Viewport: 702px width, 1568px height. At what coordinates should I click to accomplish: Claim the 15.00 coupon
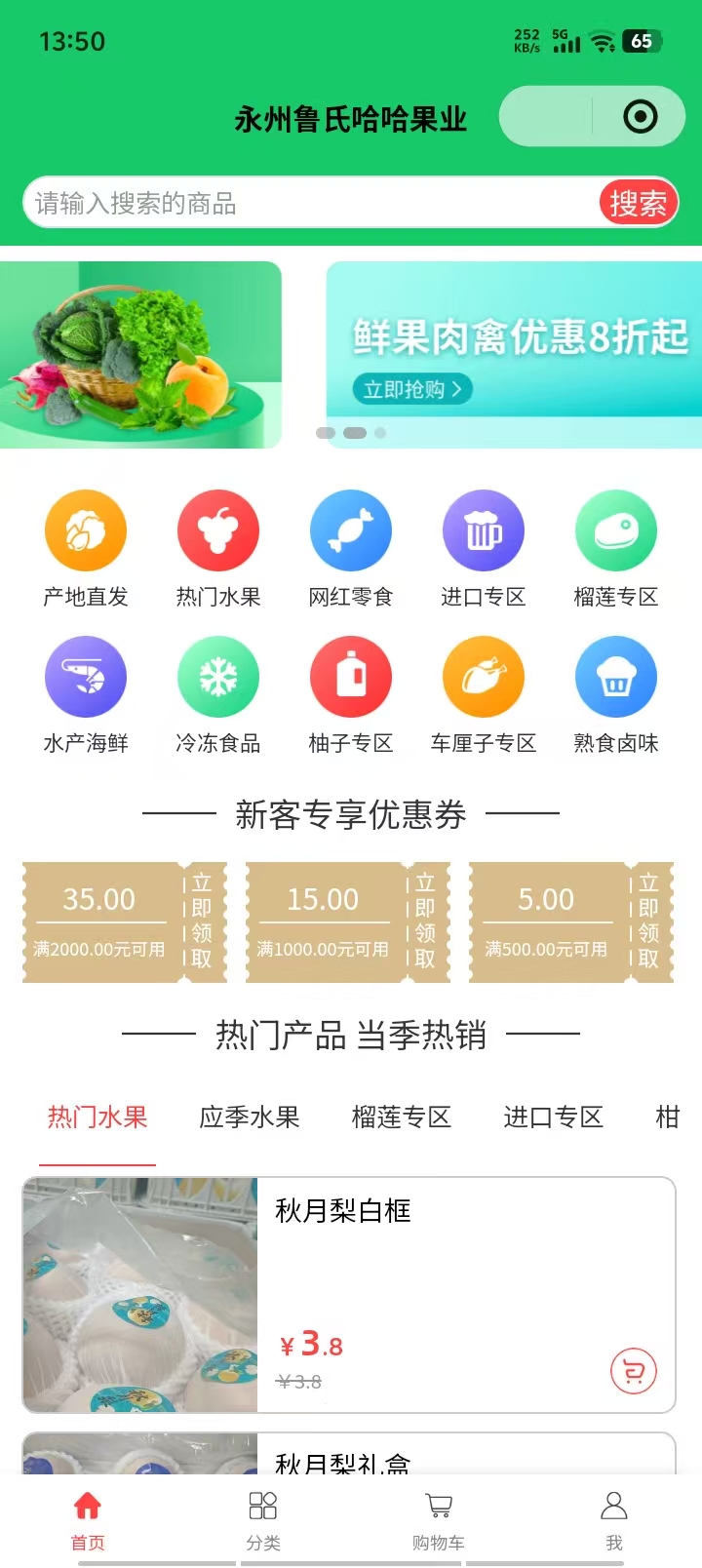coord(425,921)
